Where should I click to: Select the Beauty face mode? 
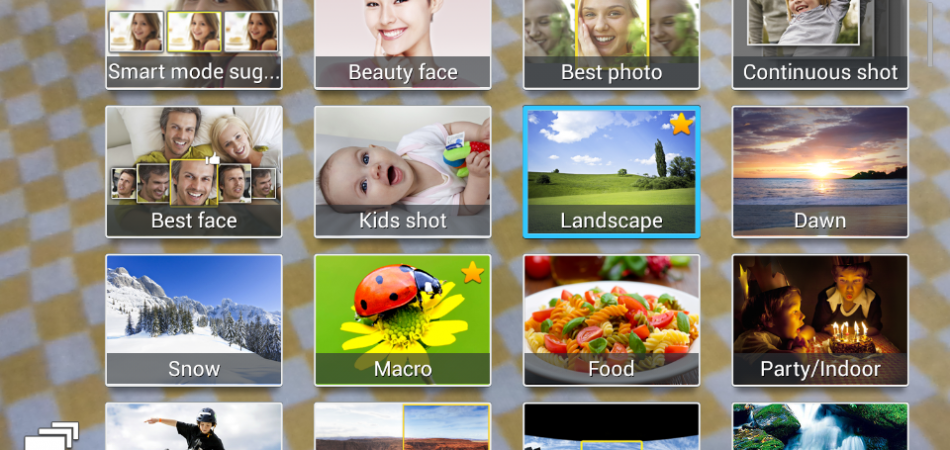pos(403,44)
